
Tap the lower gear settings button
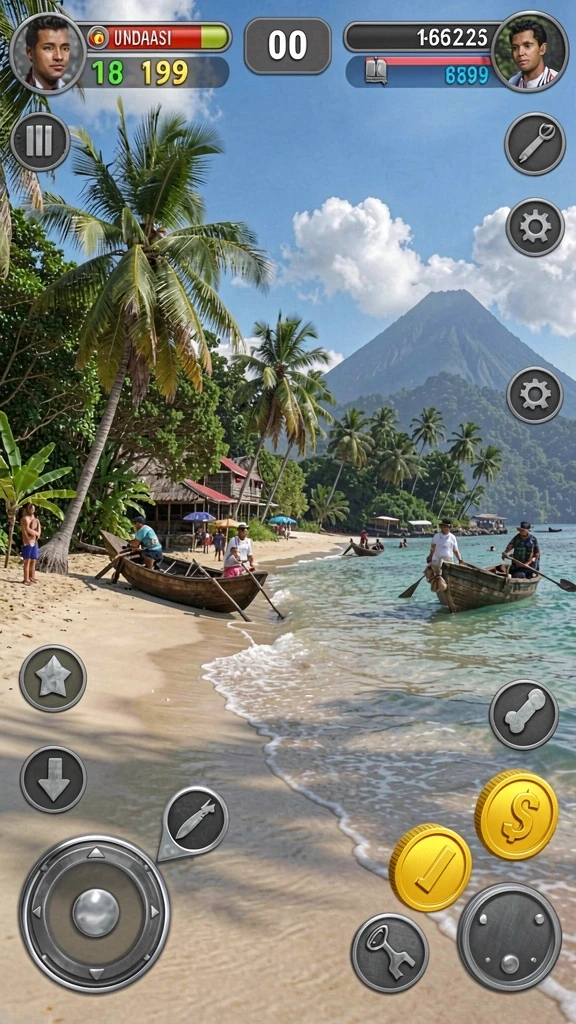535,395
